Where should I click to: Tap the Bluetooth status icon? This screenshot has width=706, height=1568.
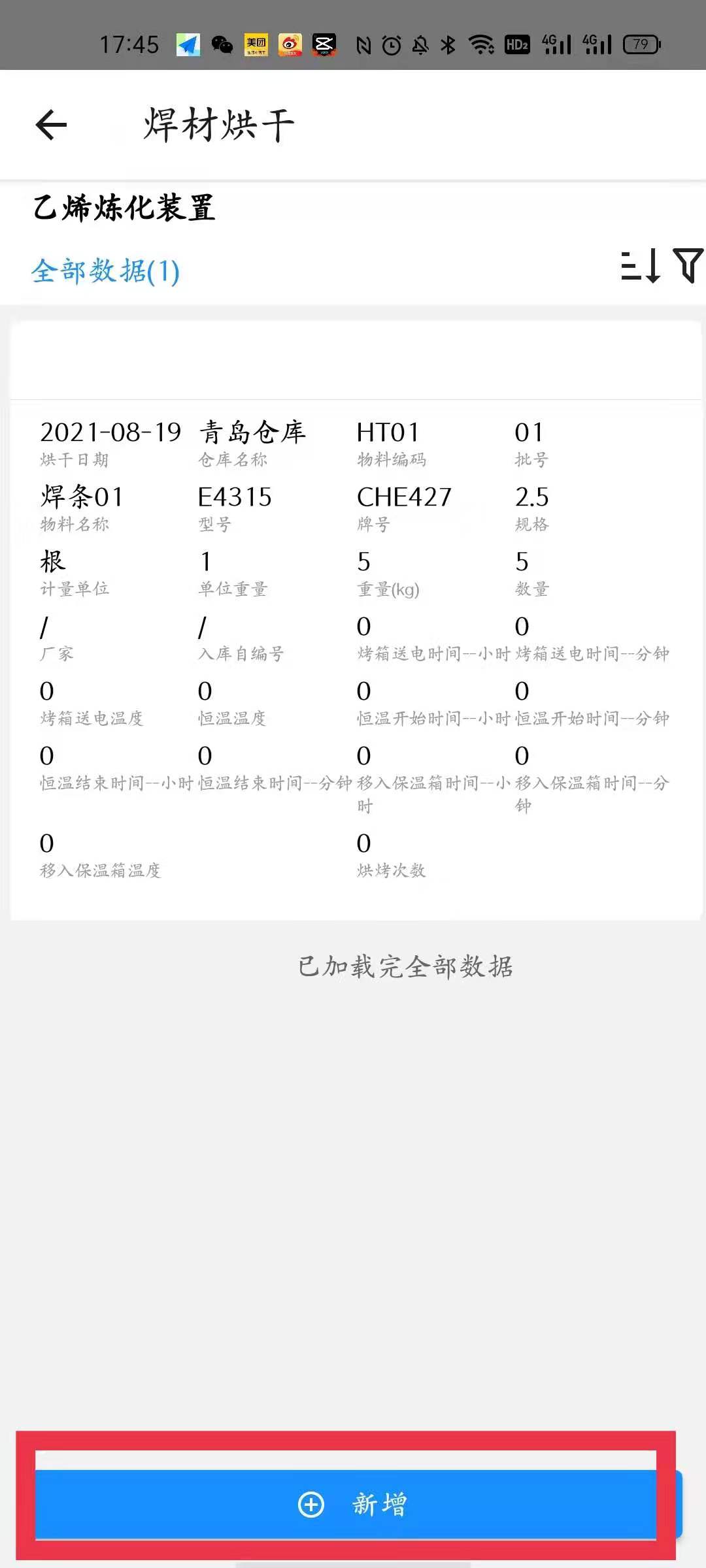point(447,46)
